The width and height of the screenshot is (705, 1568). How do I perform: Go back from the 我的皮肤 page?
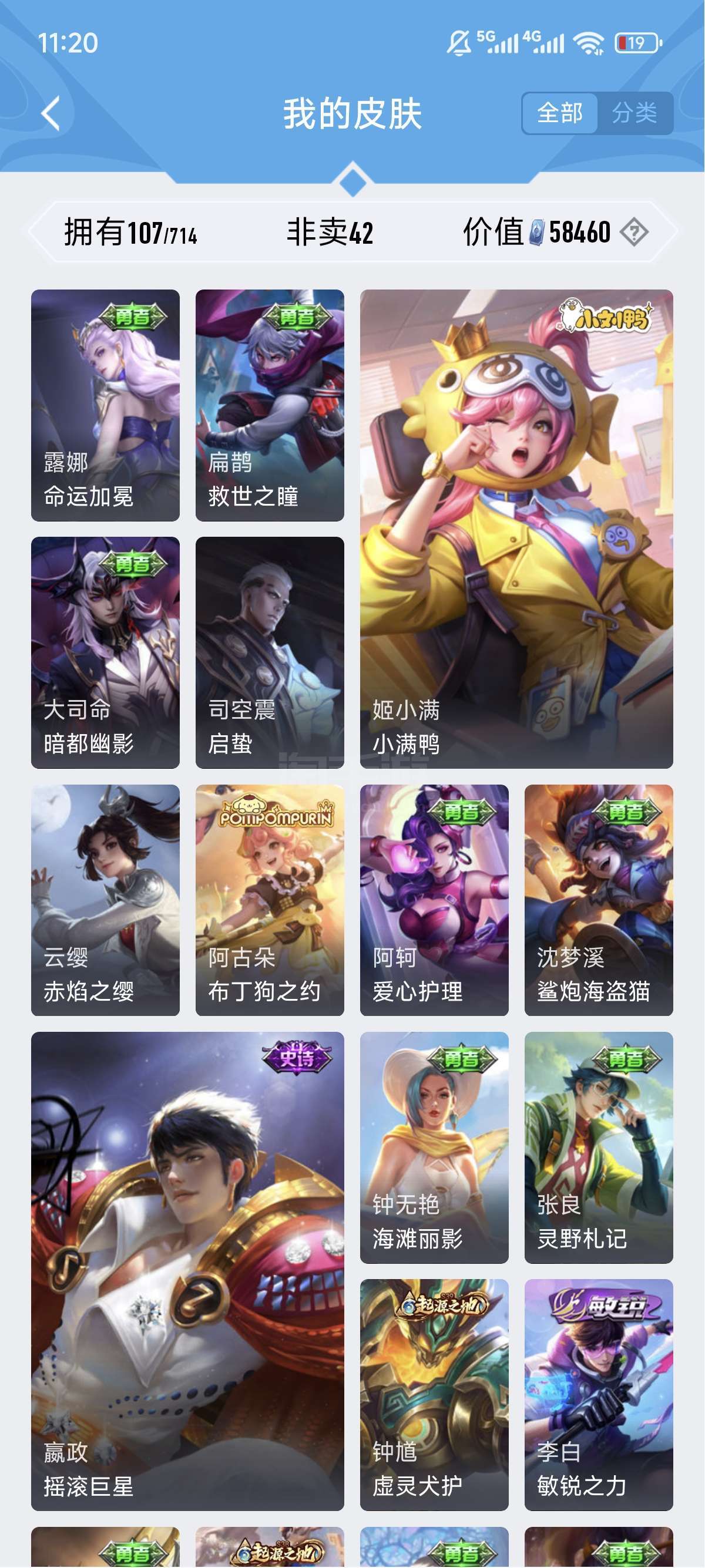coord(51,113)
